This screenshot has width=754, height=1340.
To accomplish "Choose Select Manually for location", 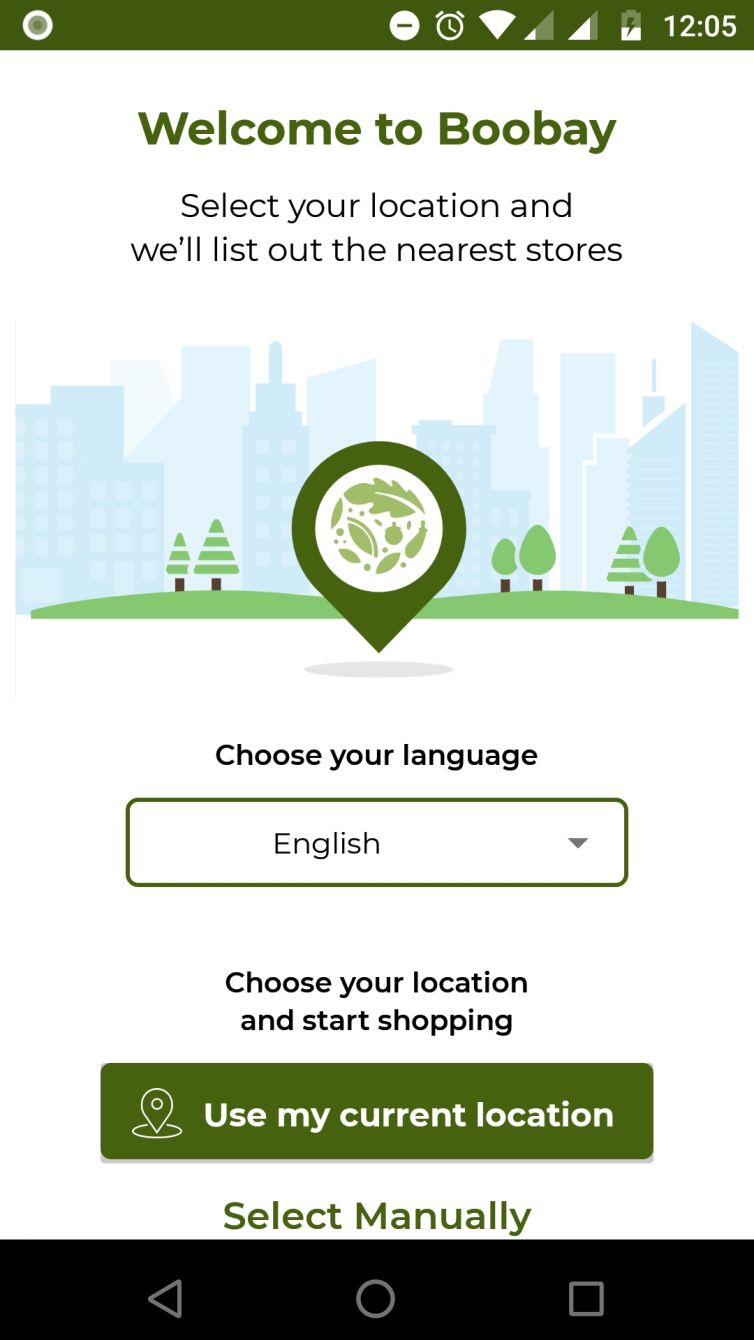I will tap(376, 1215).
